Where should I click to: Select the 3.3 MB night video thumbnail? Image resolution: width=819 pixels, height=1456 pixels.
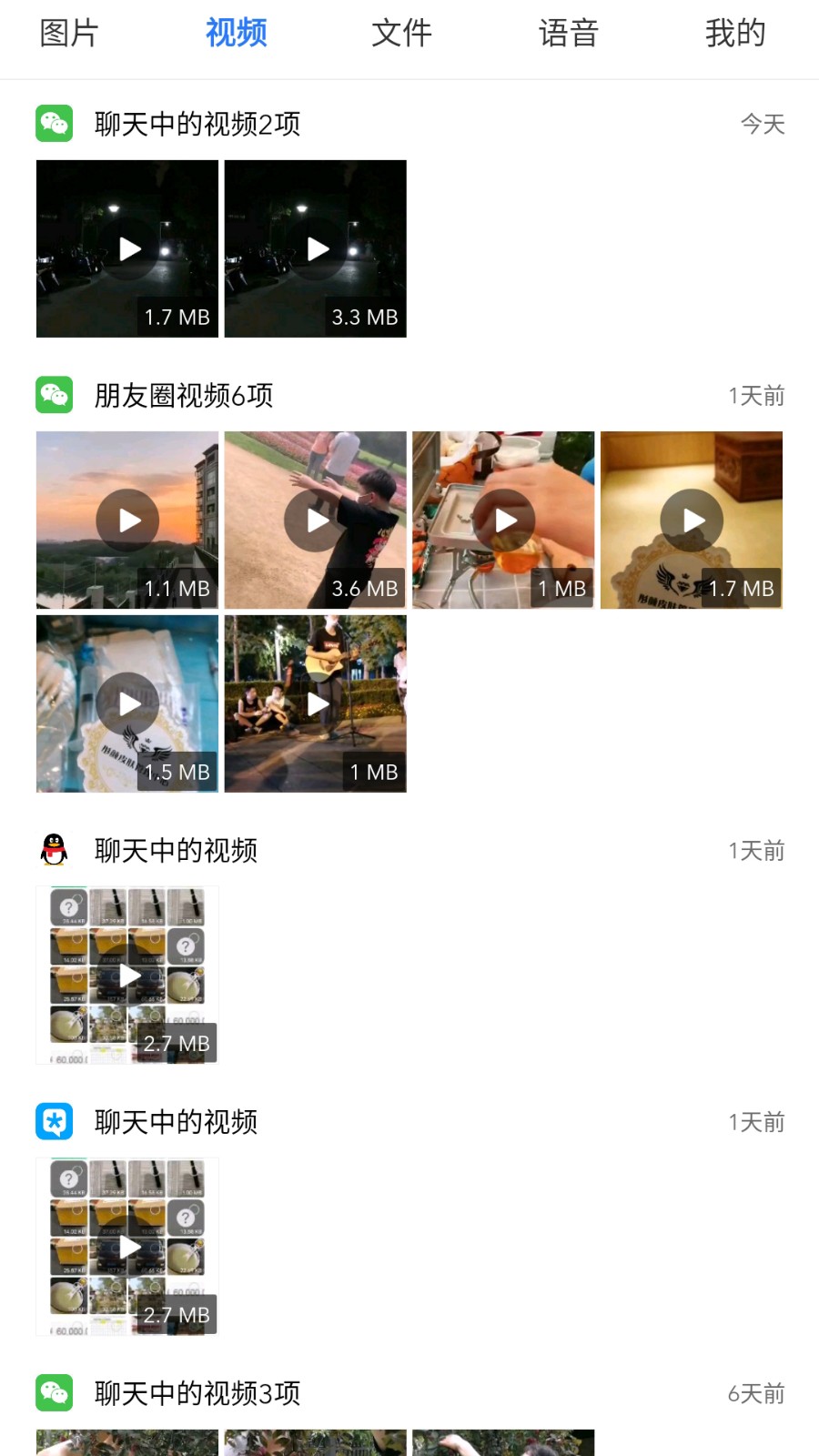tap(315, 248)
